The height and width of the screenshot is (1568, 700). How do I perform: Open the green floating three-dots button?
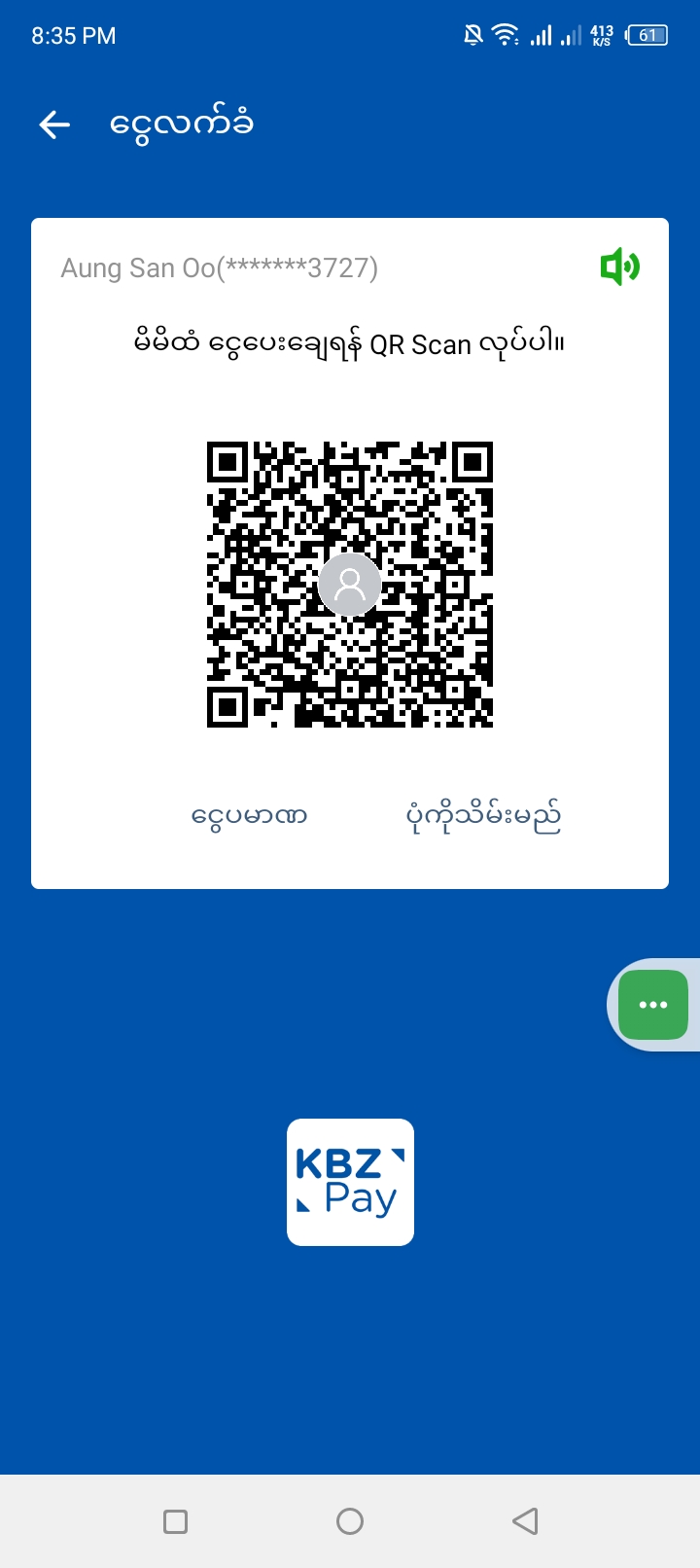(x=653, y=1005)
